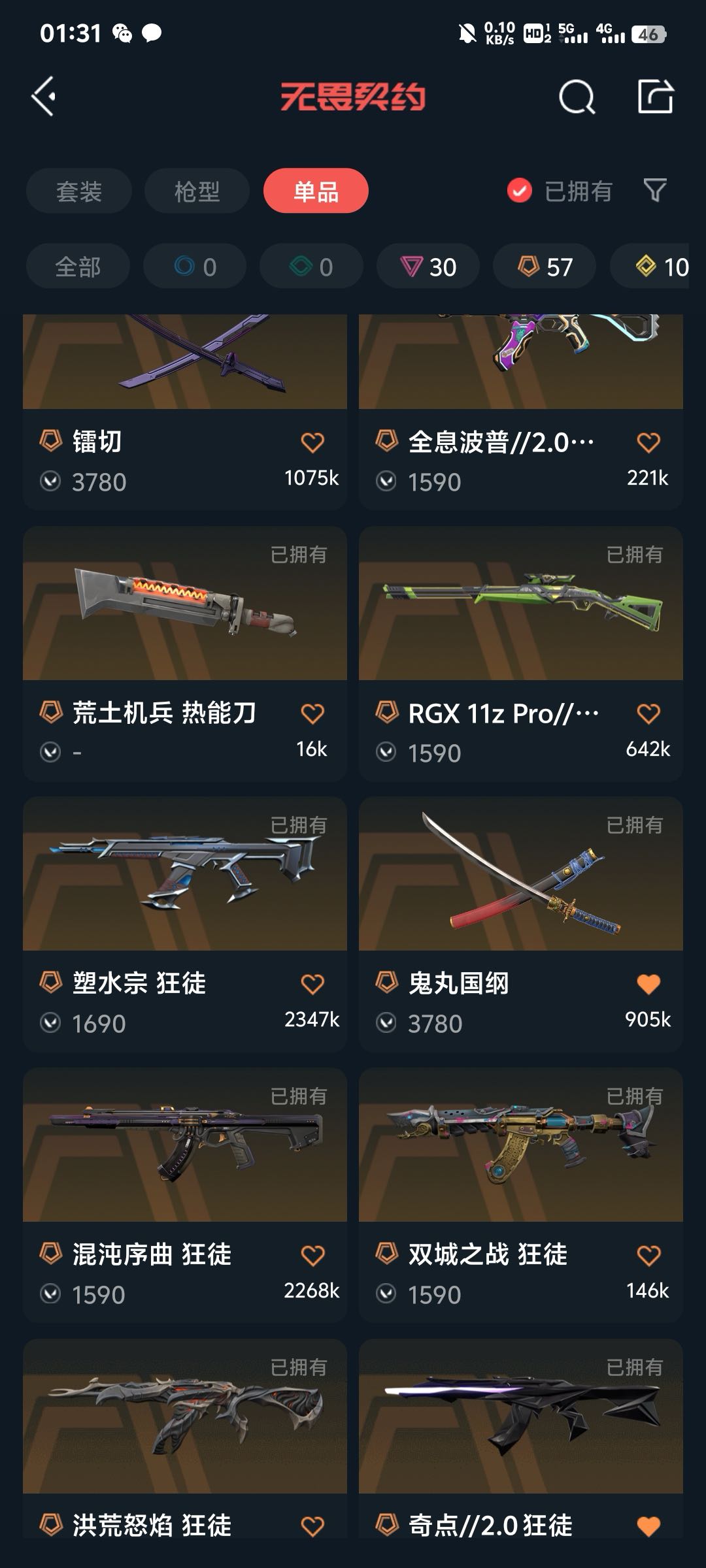Filter by the tier chip showing 30

click(x=428, y=267)
